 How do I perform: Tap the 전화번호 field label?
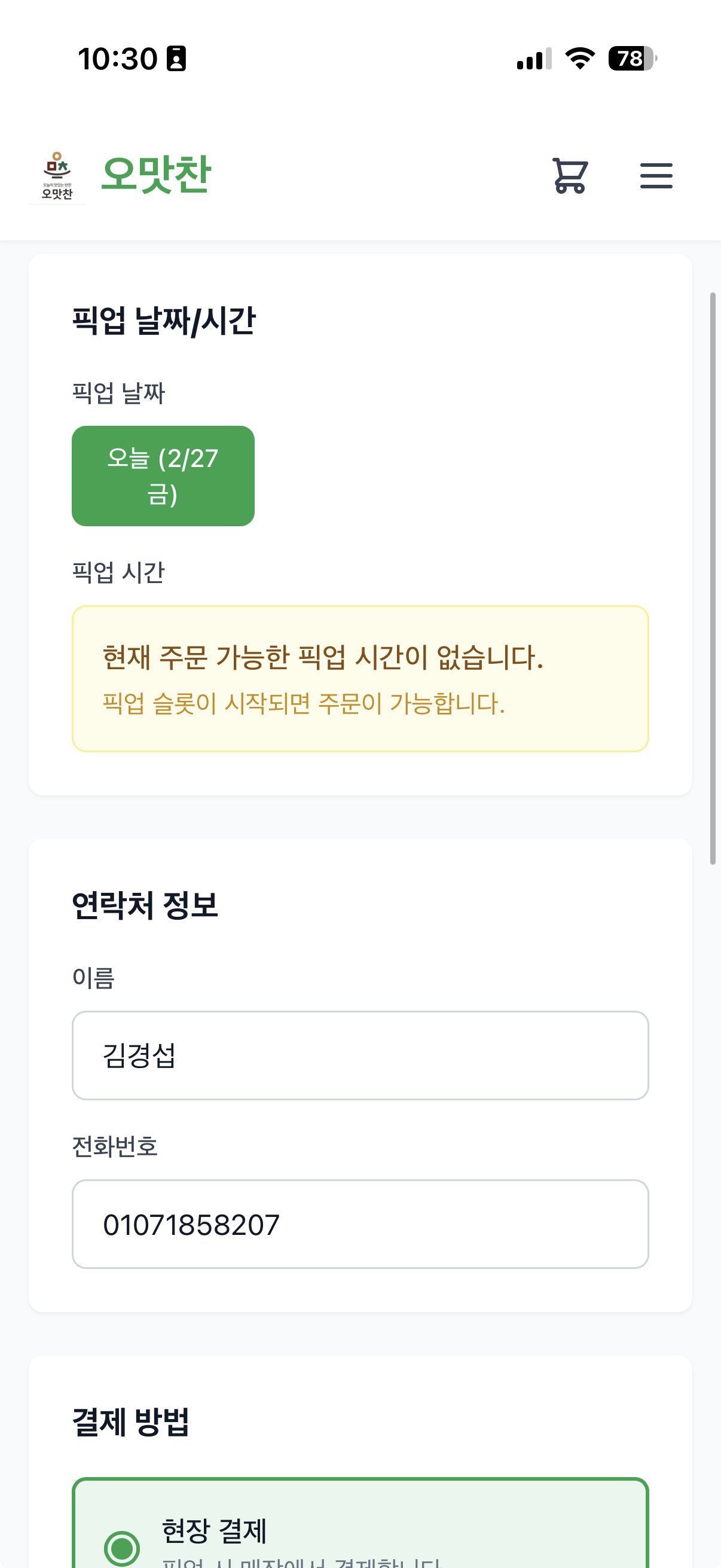[x=115, y=1147]
